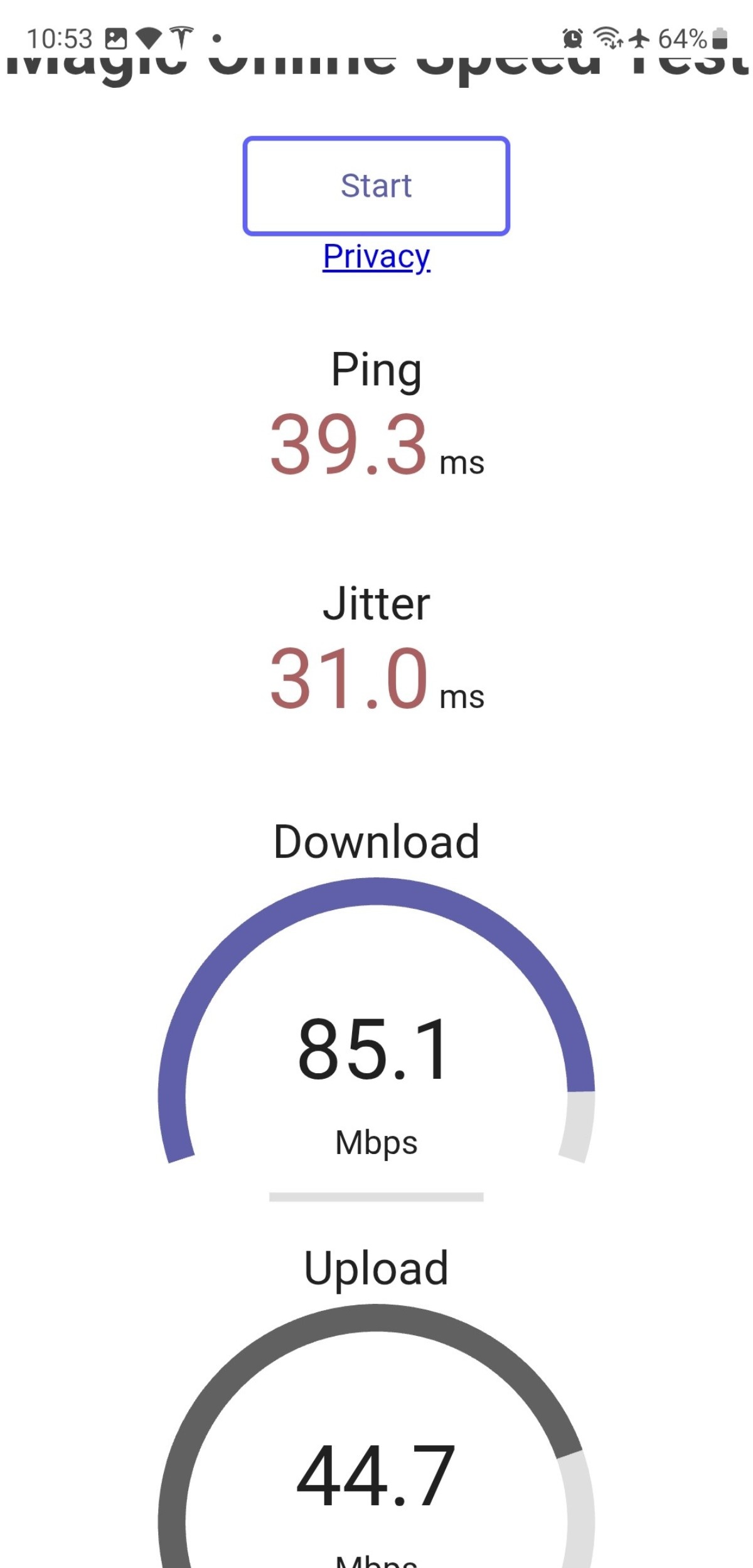This screenshot has height=1568, width=753.
Task: Open the Privacy link
Action: 376,257
